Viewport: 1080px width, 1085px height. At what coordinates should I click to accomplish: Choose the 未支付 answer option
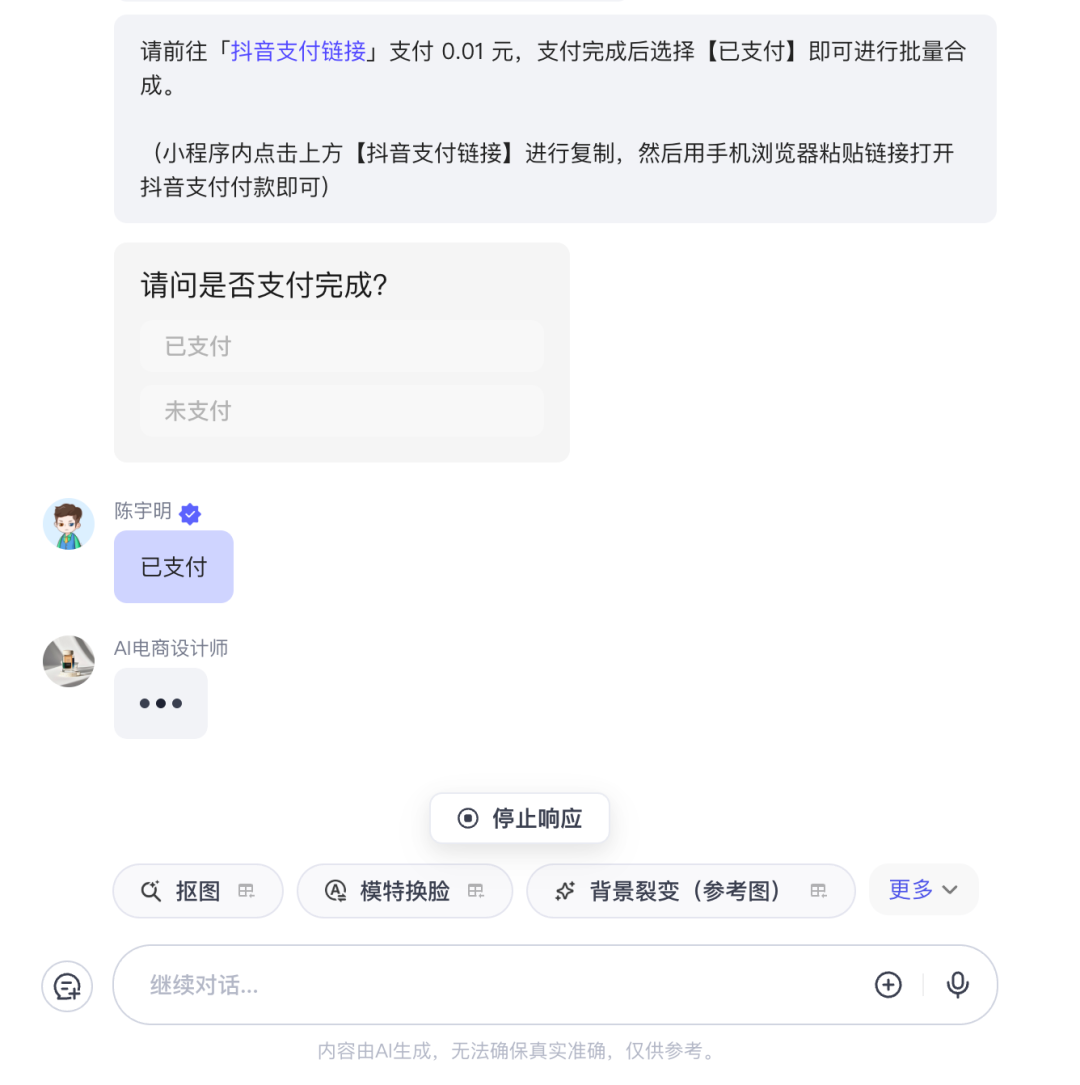click(341, 411)
